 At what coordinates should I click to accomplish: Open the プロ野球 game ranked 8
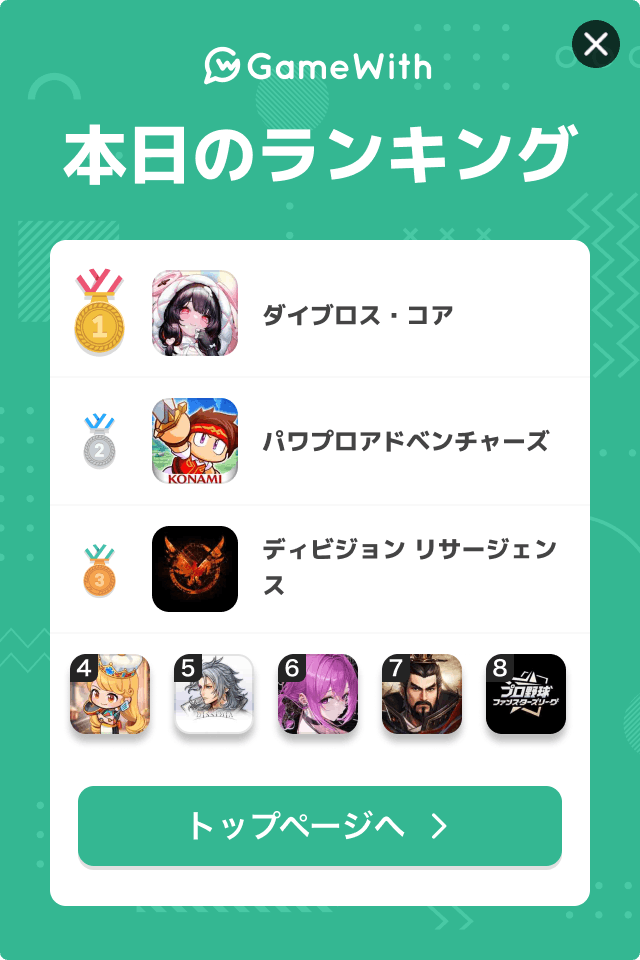pos(526,694)
